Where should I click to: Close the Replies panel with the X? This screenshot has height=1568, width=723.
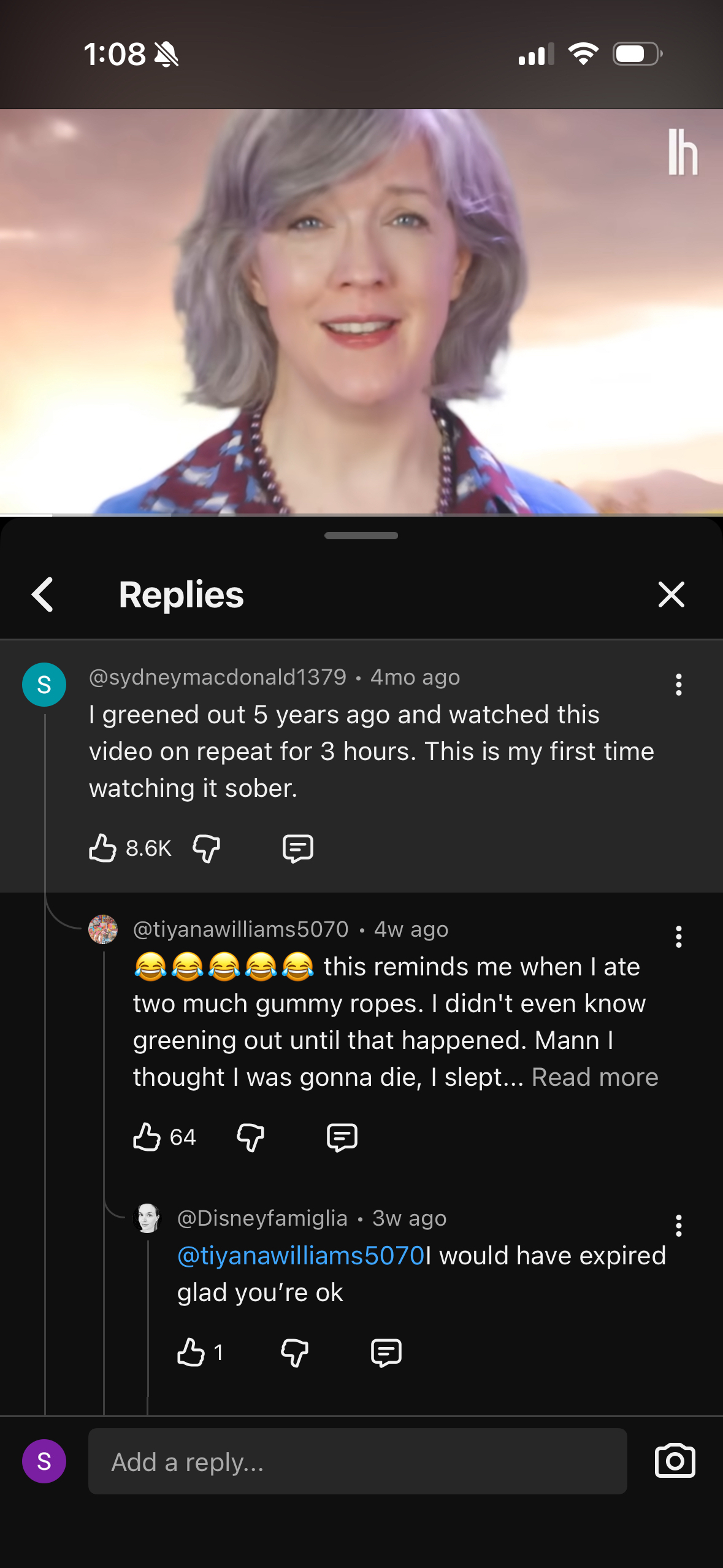point(671,594)
